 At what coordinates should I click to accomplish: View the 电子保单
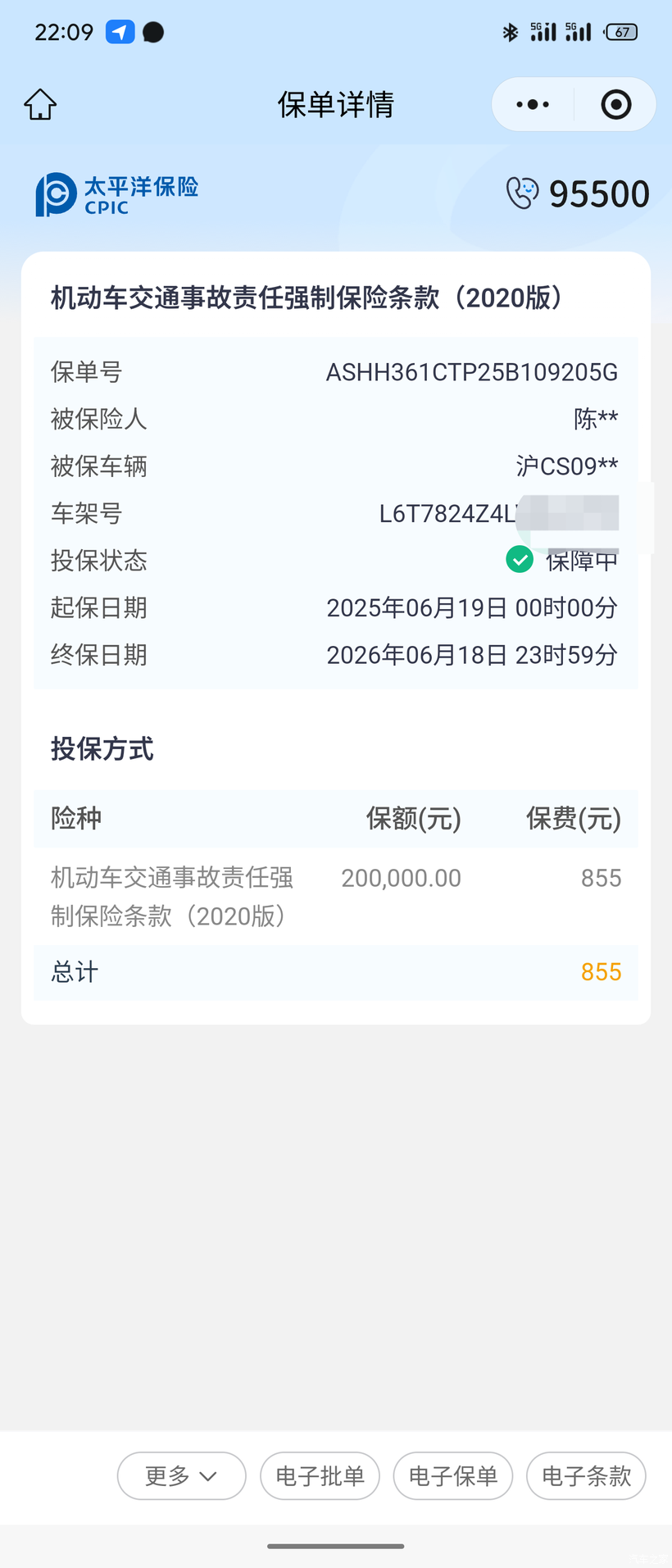click(x=453, y=1475)
